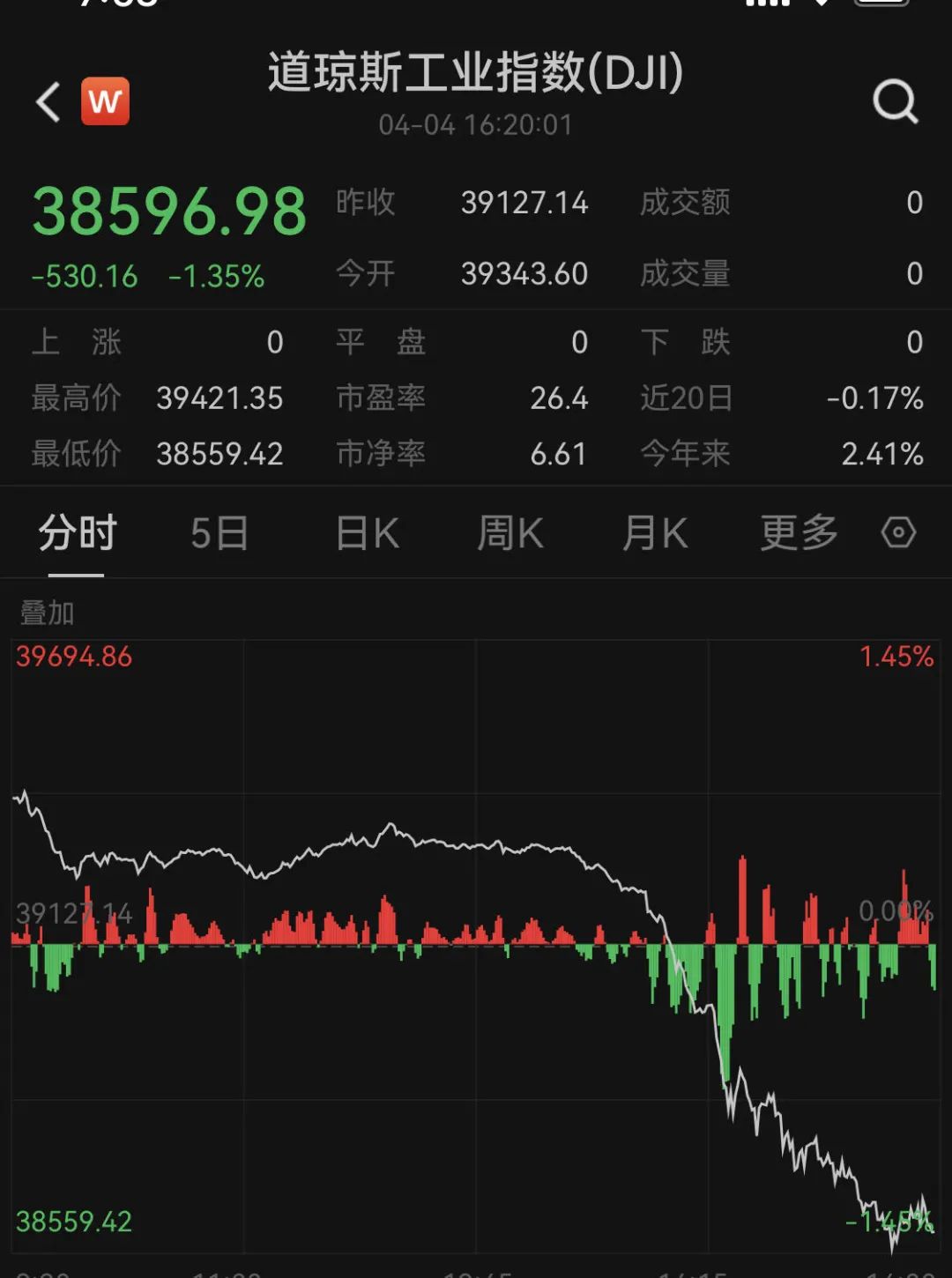The image size is (952, 1278).
Task: Show the 周K weekly chart
Action: pyautogui.click(x=510, y=533)
